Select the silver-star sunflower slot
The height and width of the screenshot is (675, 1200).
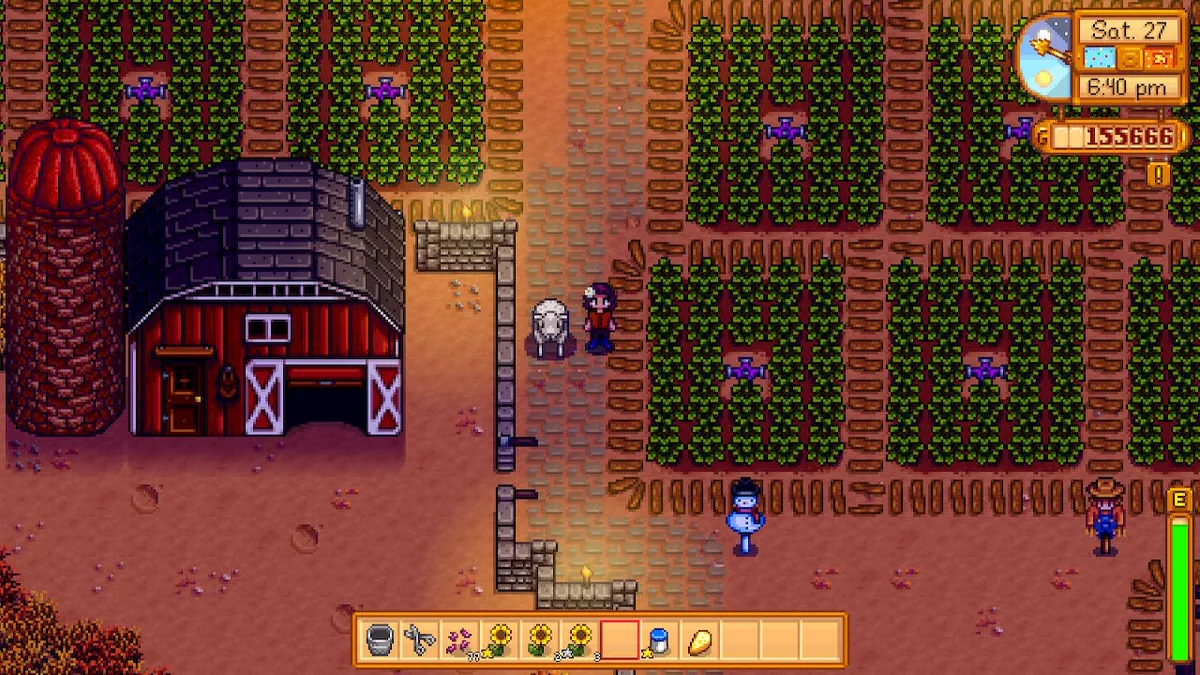580,640
